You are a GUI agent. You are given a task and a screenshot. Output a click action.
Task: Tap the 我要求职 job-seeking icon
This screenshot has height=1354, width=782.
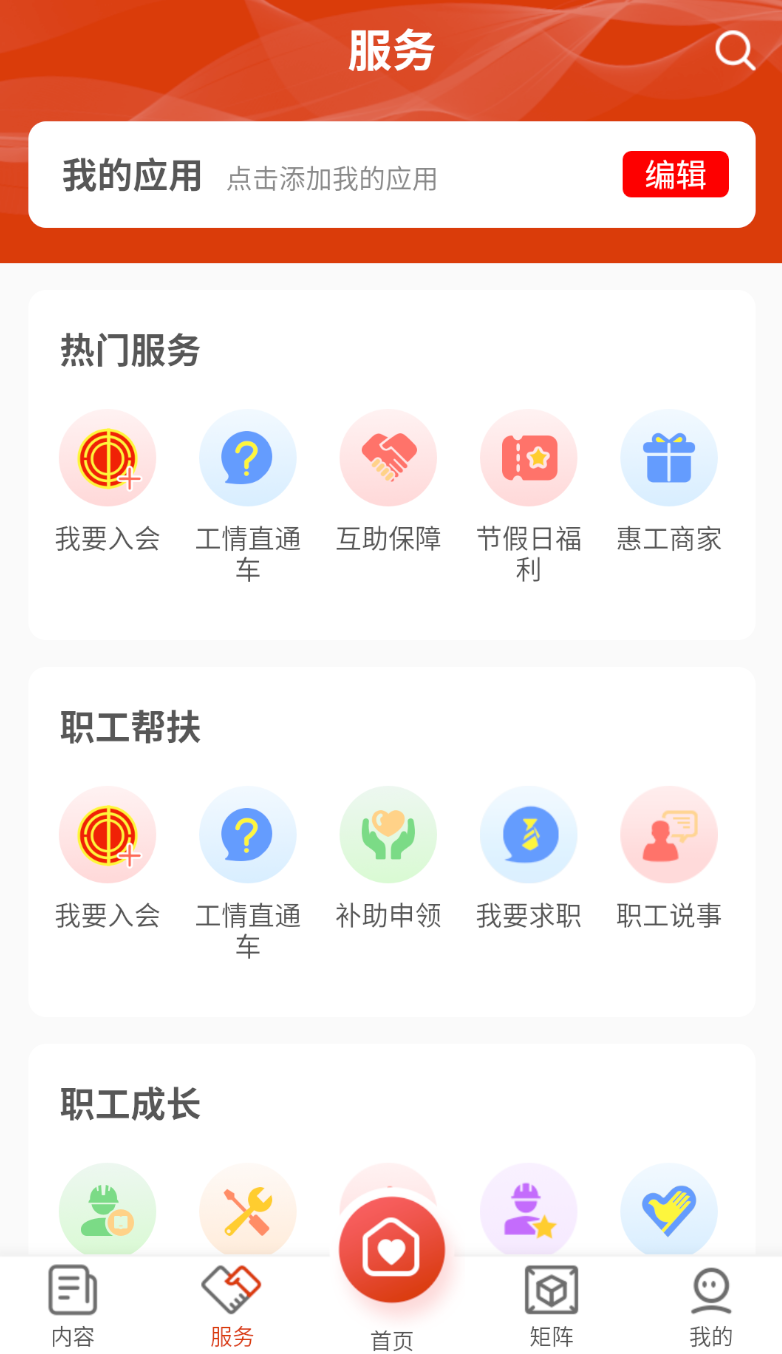click(x=528, y=834)
